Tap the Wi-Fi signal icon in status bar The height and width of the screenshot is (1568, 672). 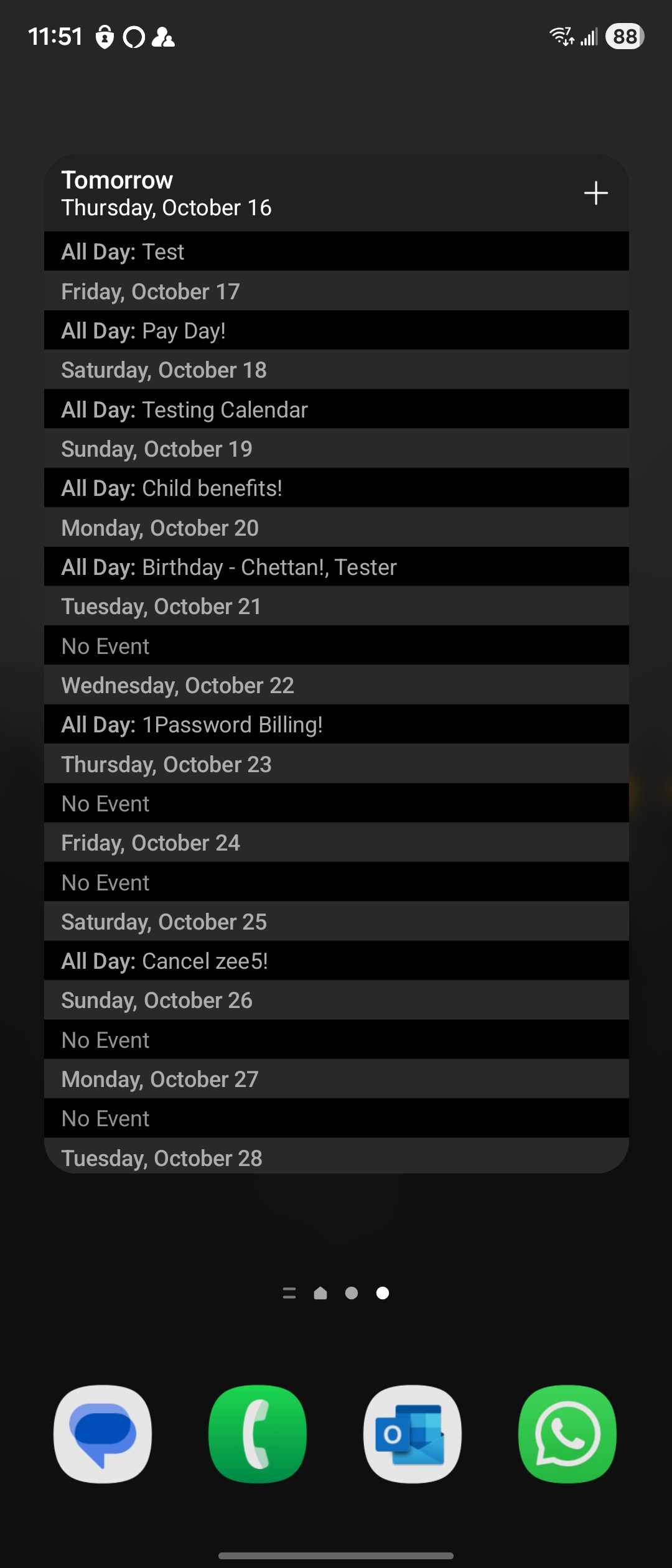click(x=561, y=37)
